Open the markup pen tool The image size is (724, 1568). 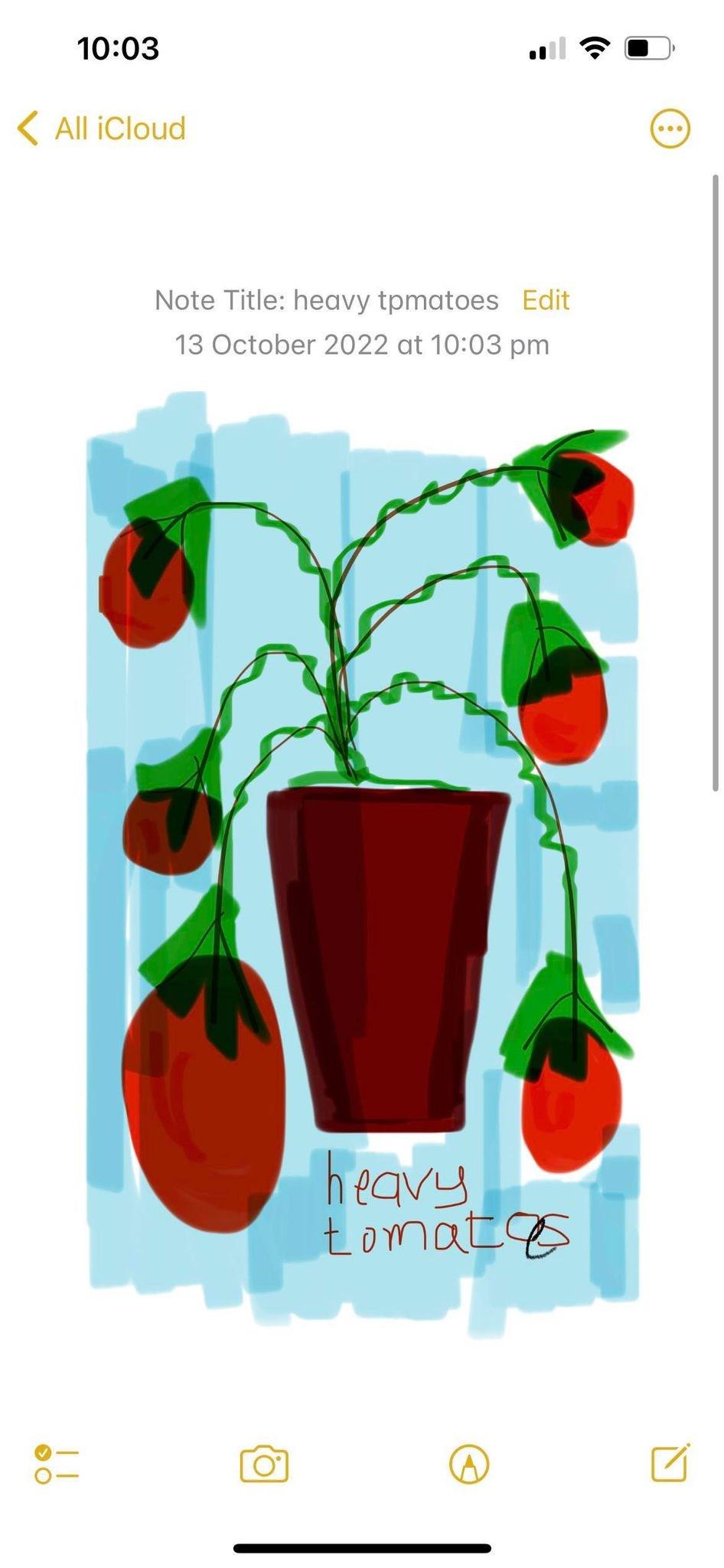(x=469, y=1465)
